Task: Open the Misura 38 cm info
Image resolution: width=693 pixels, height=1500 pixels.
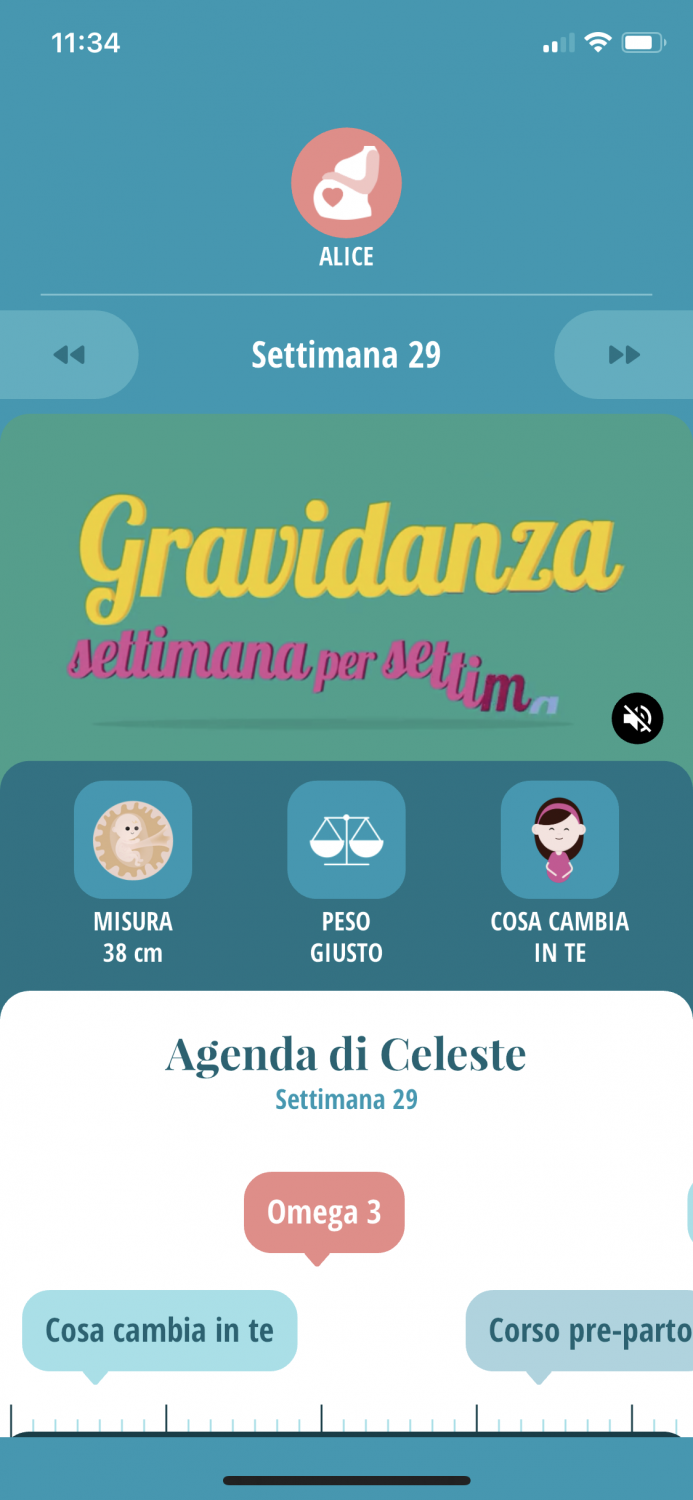Action: (133, 840)
